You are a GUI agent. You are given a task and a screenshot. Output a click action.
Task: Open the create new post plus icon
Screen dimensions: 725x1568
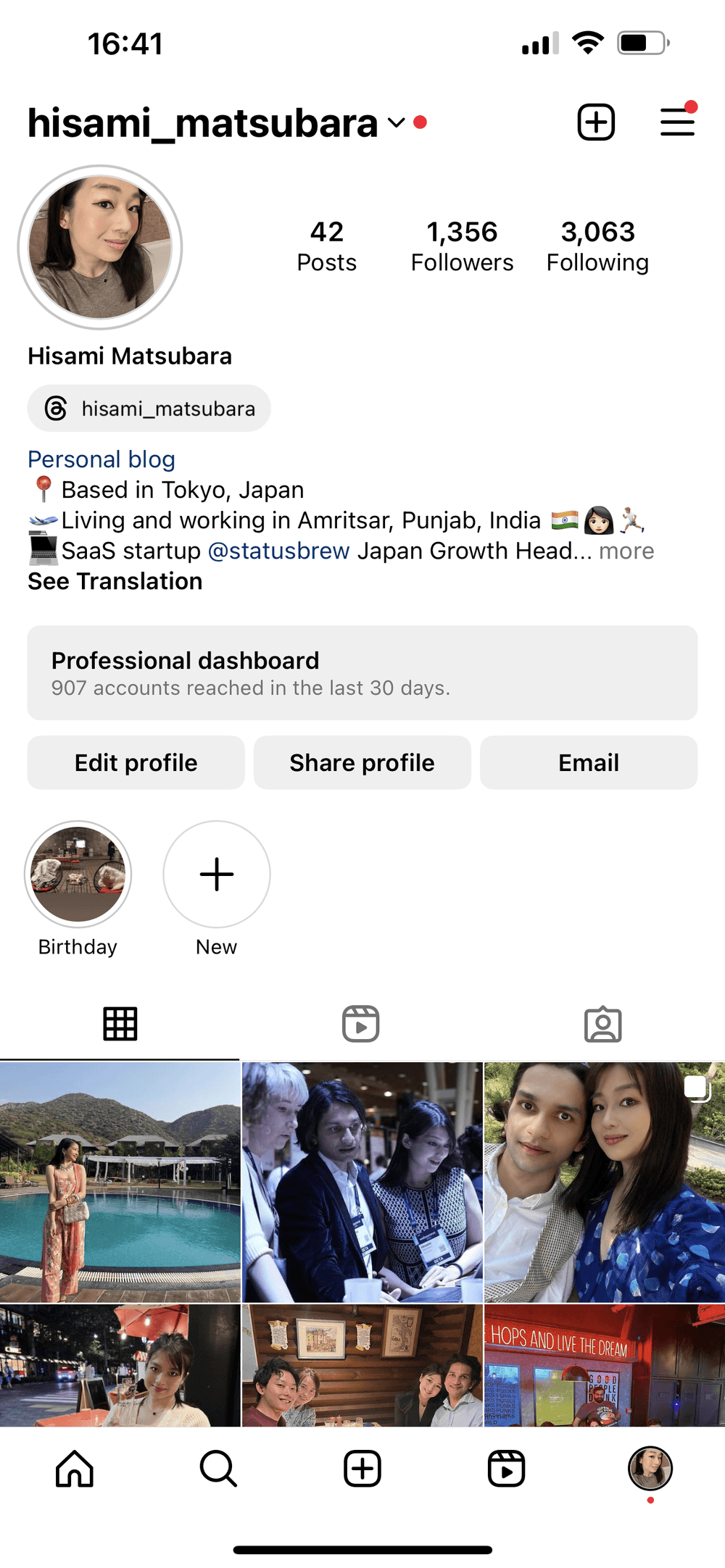(x=596, y=122)
